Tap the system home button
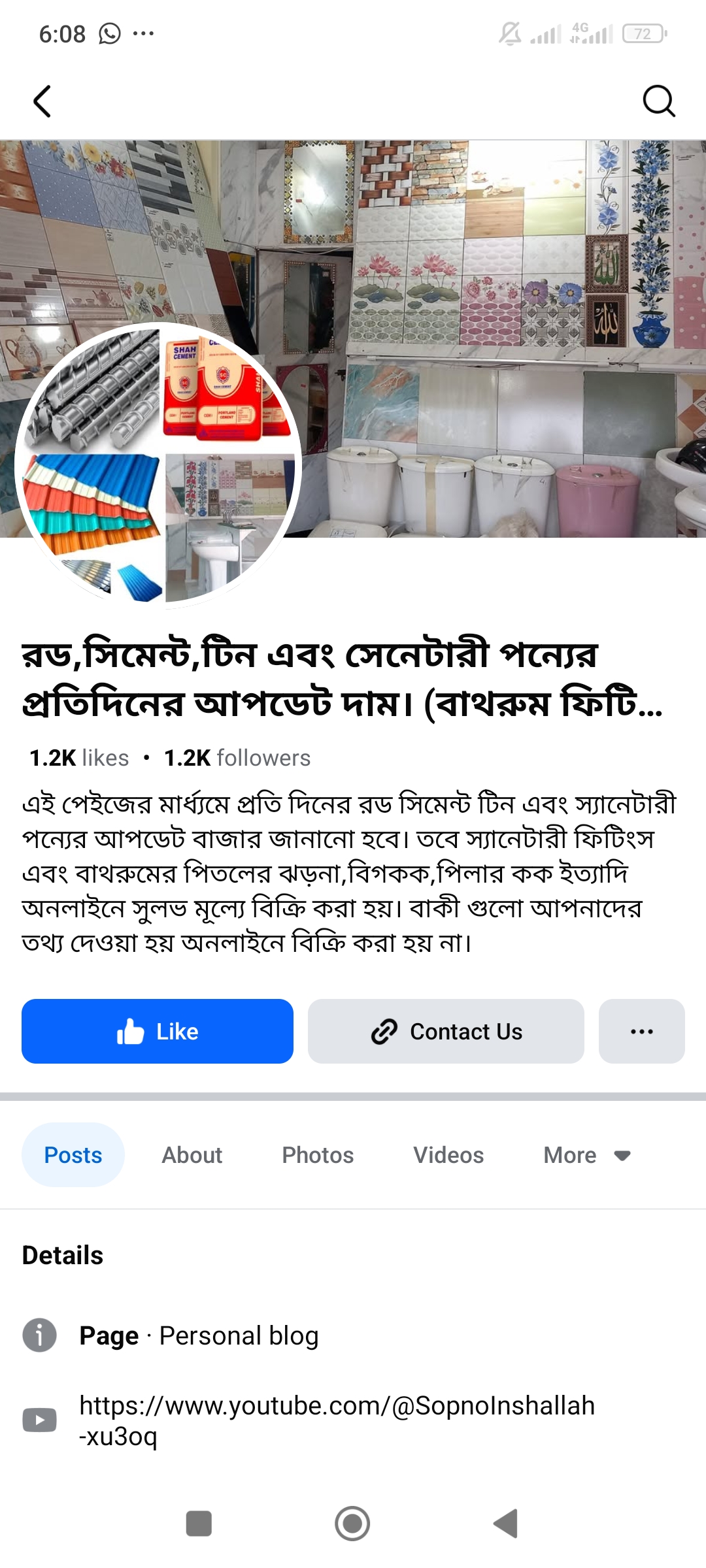The image size is (706, 1568). pyautogui.click(x=352, y=1524)
